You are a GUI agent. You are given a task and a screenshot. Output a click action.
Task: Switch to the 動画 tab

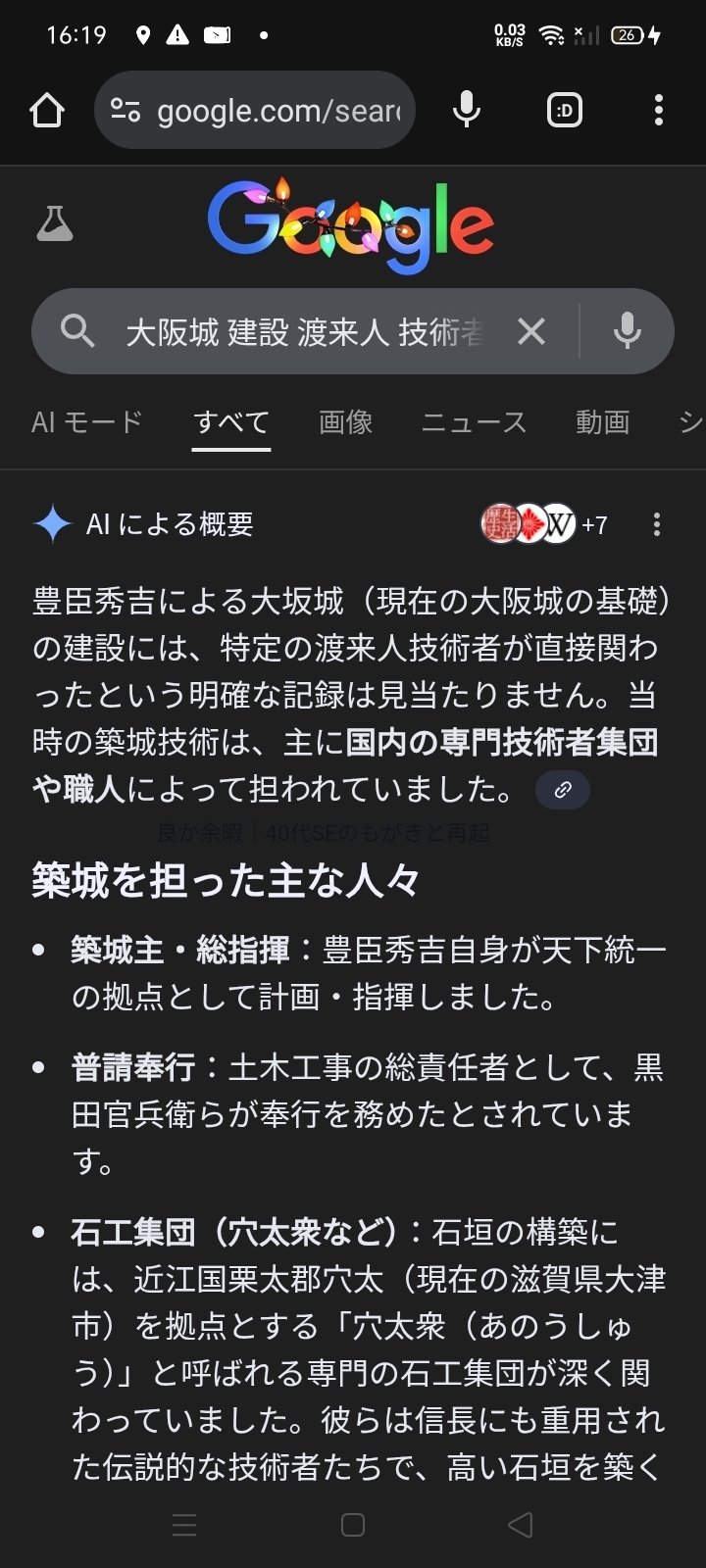coord(602,422)
